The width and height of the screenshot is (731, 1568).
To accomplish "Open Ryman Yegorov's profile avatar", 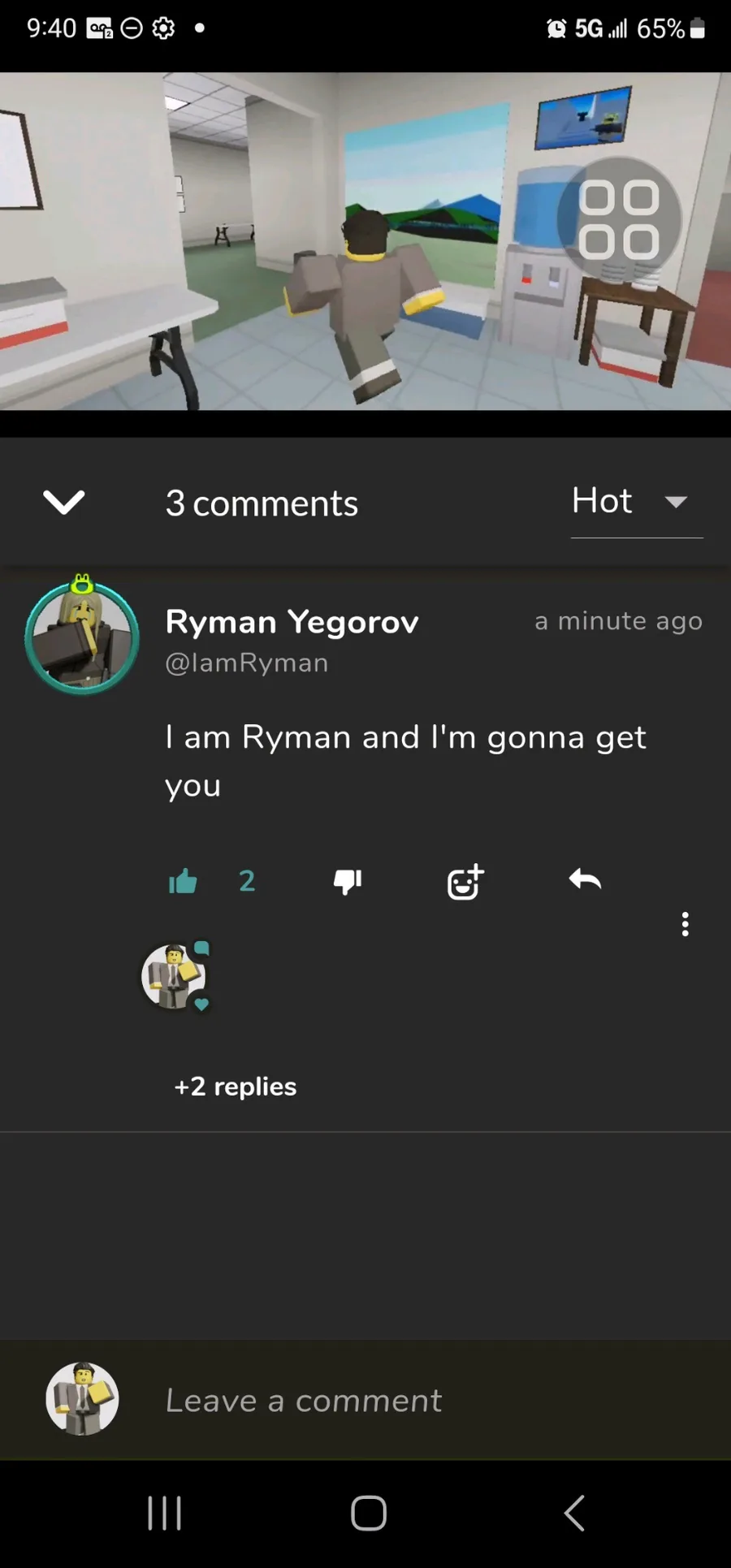I will (x=82, y=635).
